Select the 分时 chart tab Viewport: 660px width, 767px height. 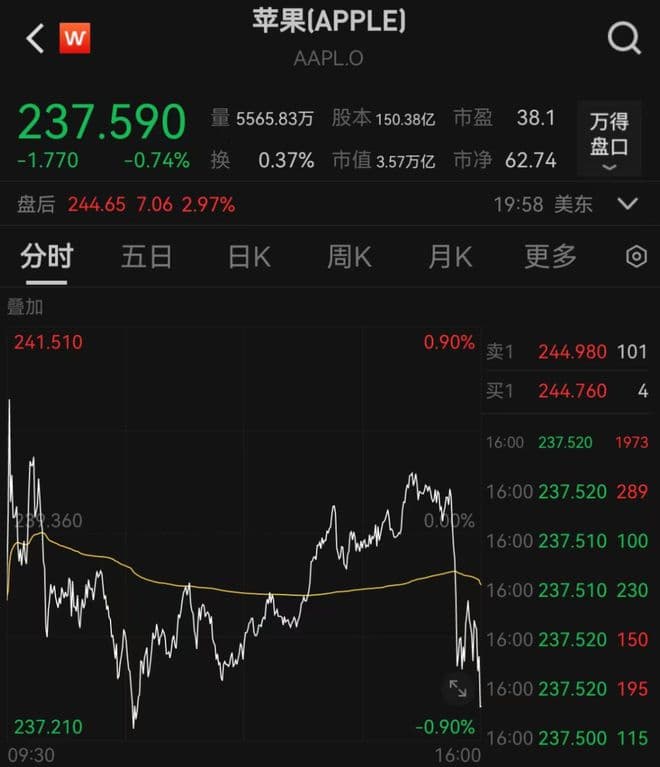coord(47,257)
